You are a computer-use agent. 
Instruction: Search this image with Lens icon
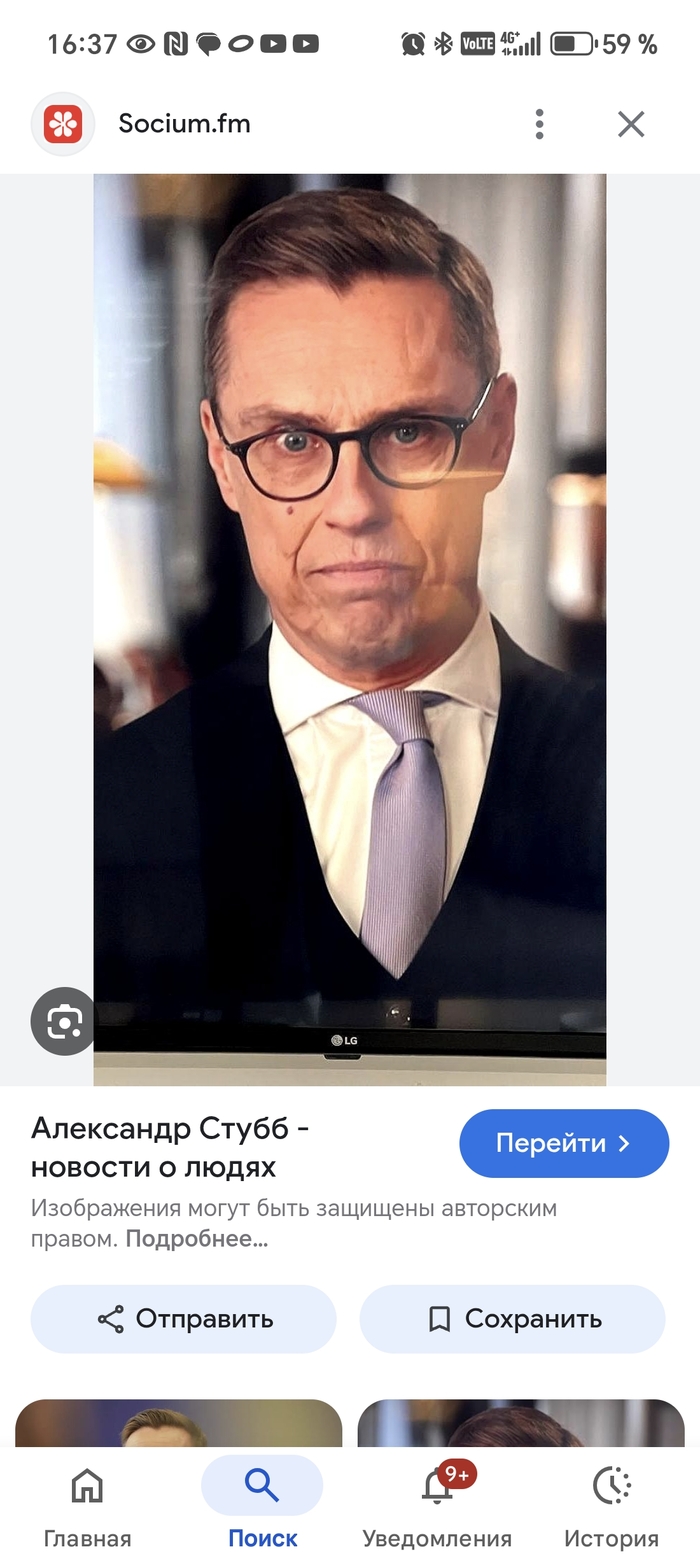[64, 1021]
